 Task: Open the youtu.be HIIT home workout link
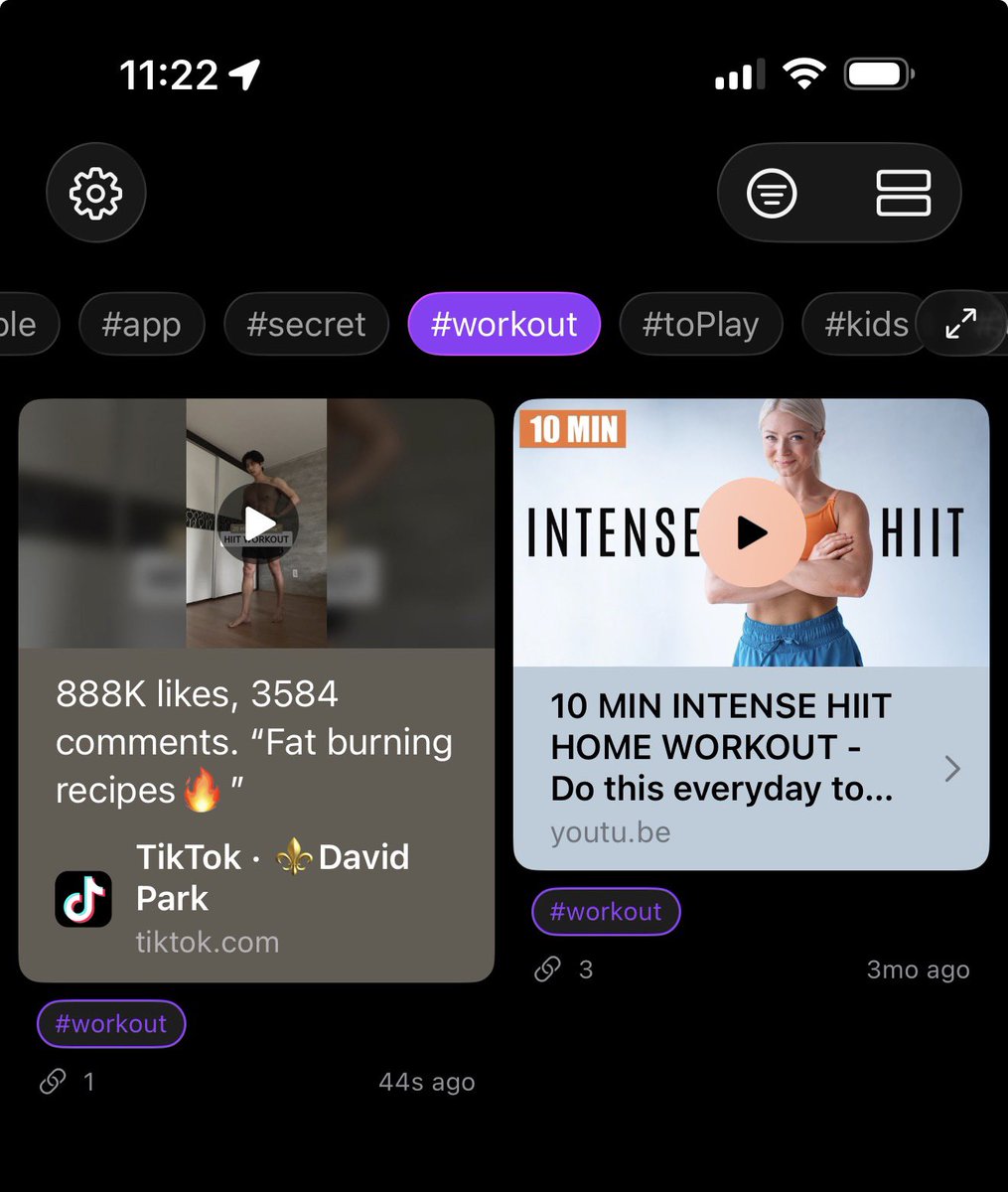[750, 768]
